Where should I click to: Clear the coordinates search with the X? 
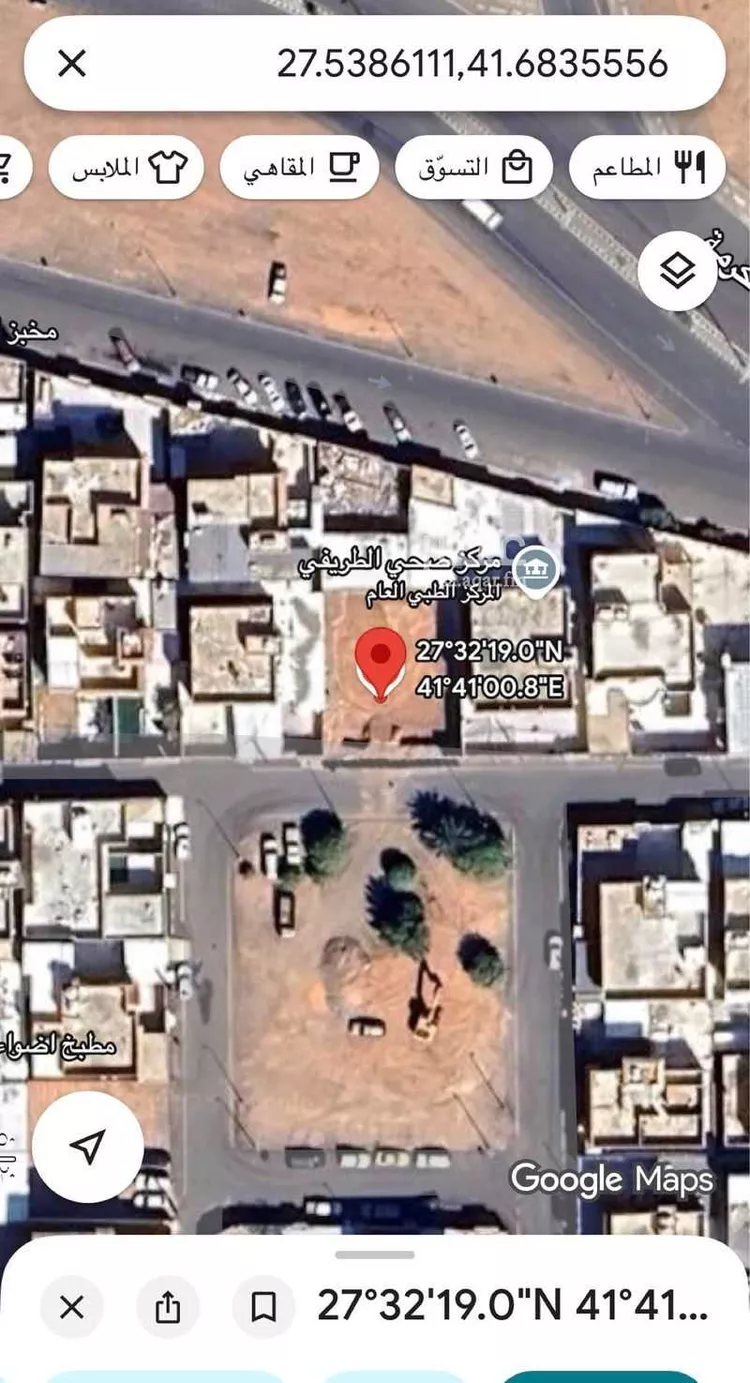(71, 64)
